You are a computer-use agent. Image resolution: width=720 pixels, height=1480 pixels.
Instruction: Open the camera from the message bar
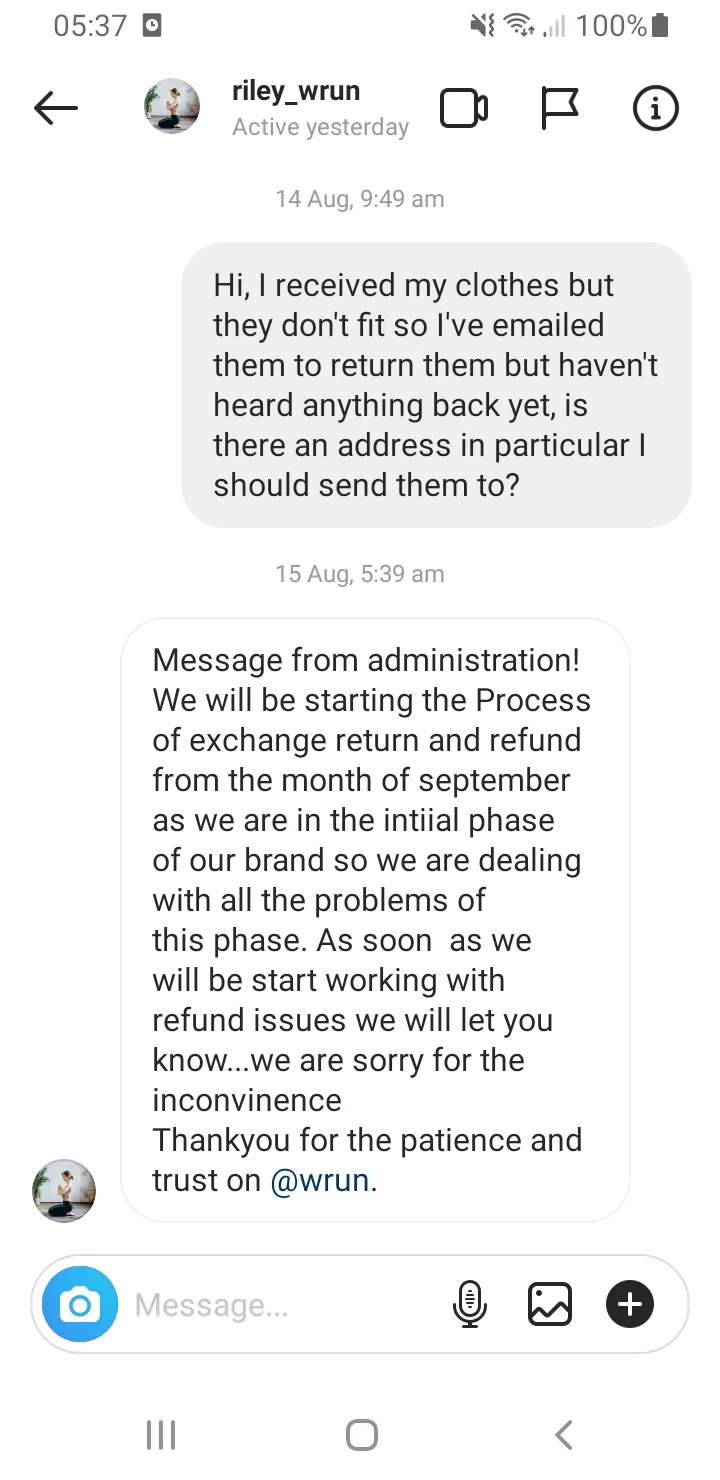(x=80, y=1305)
